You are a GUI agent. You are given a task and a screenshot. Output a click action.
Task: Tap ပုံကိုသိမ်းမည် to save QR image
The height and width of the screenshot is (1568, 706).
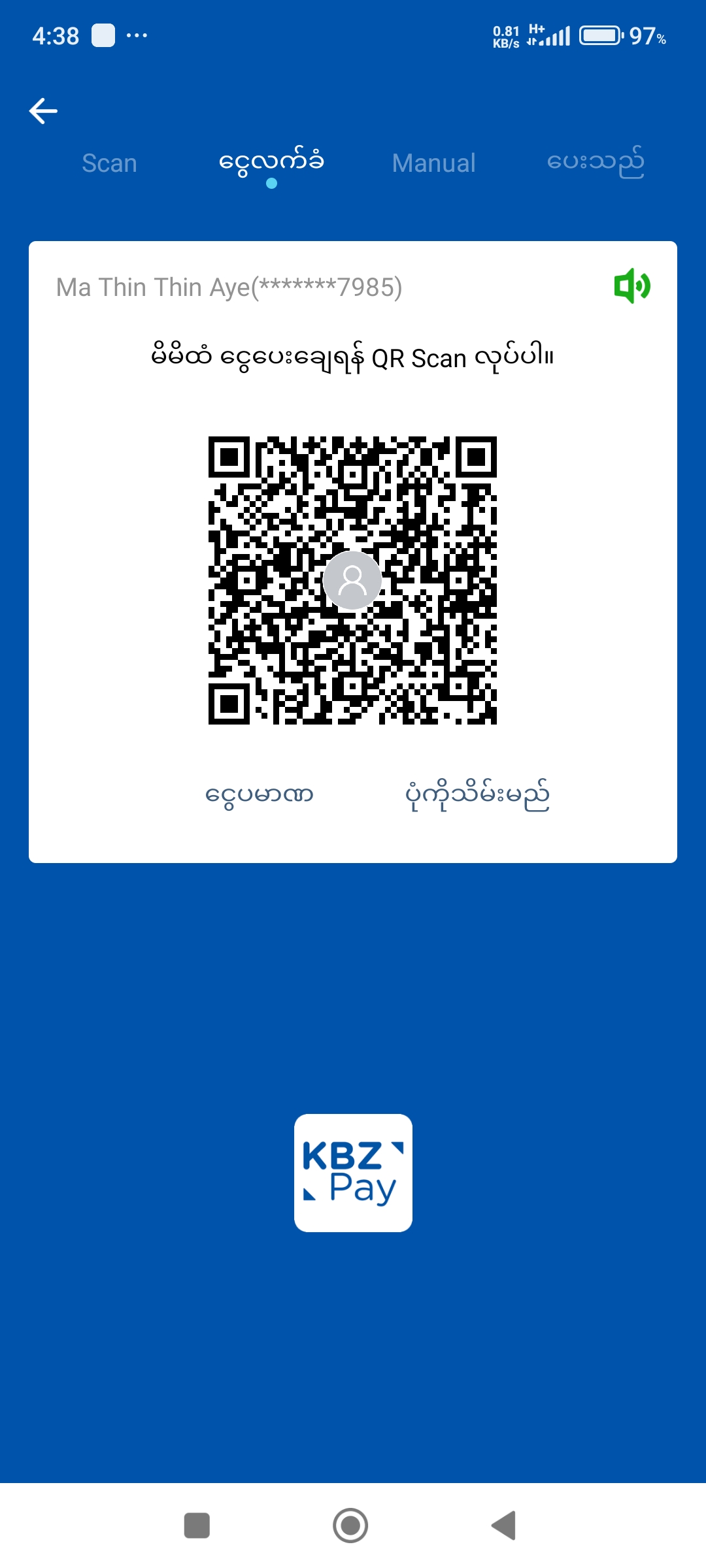coord(477,795)
